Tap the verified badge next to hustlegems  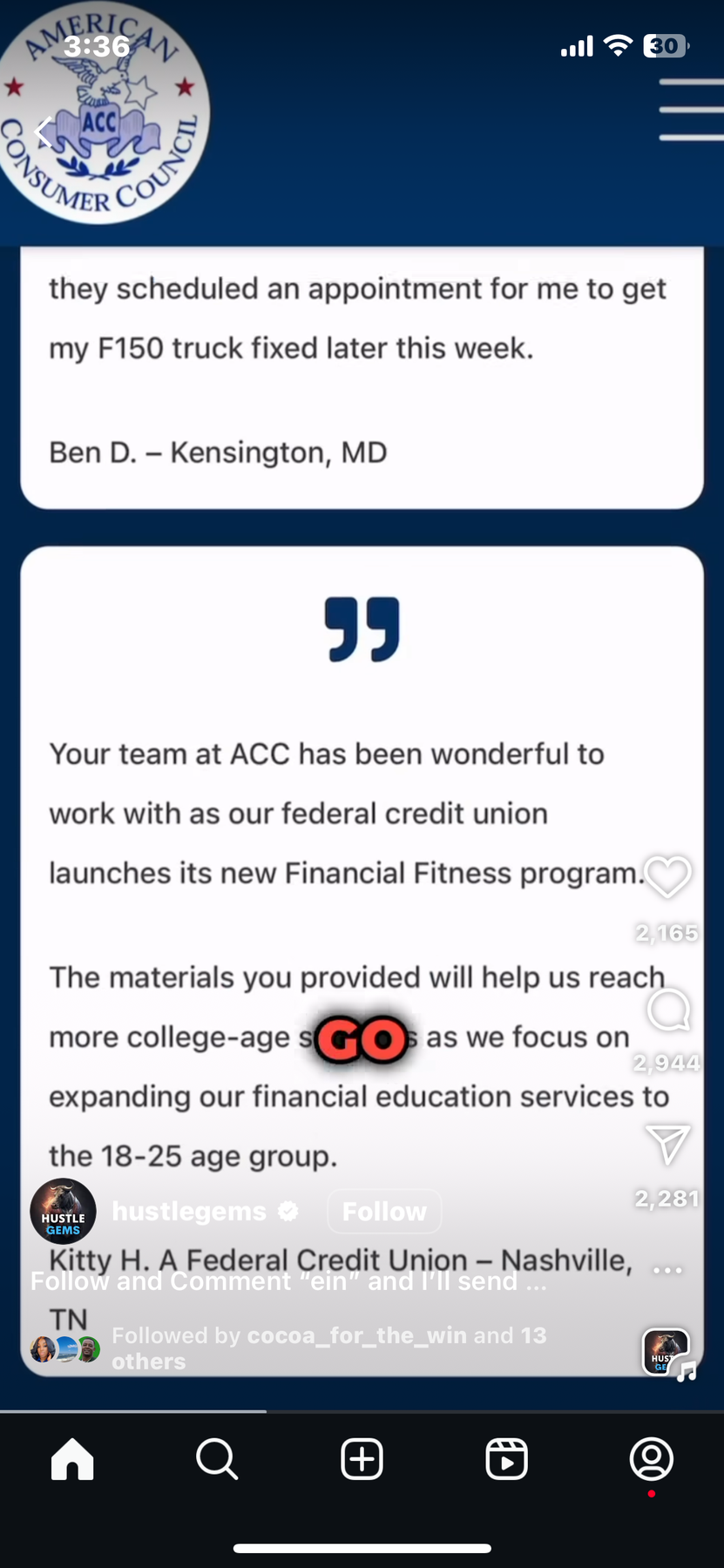point(288,1211)
